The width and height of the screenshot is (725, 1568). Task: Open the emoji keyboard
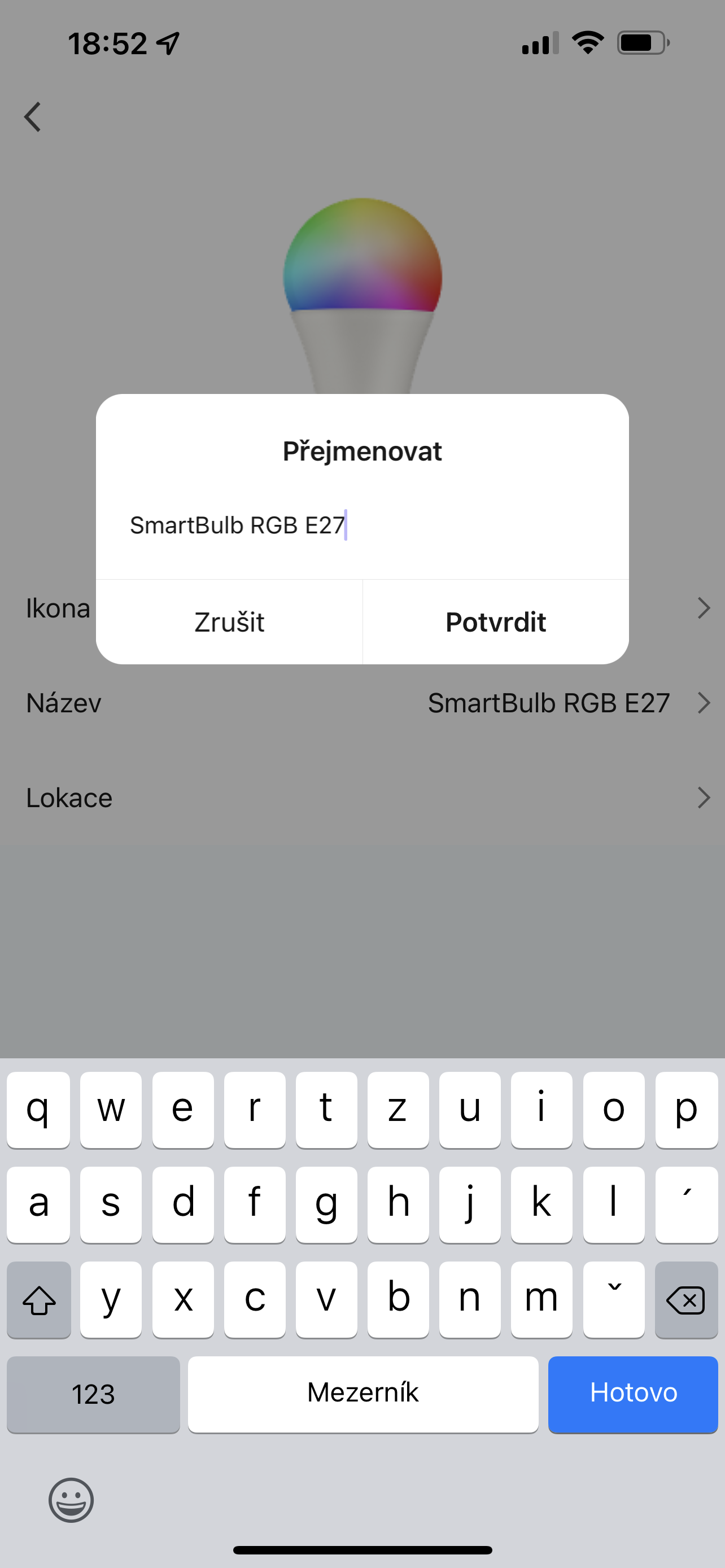point(71,1500)
